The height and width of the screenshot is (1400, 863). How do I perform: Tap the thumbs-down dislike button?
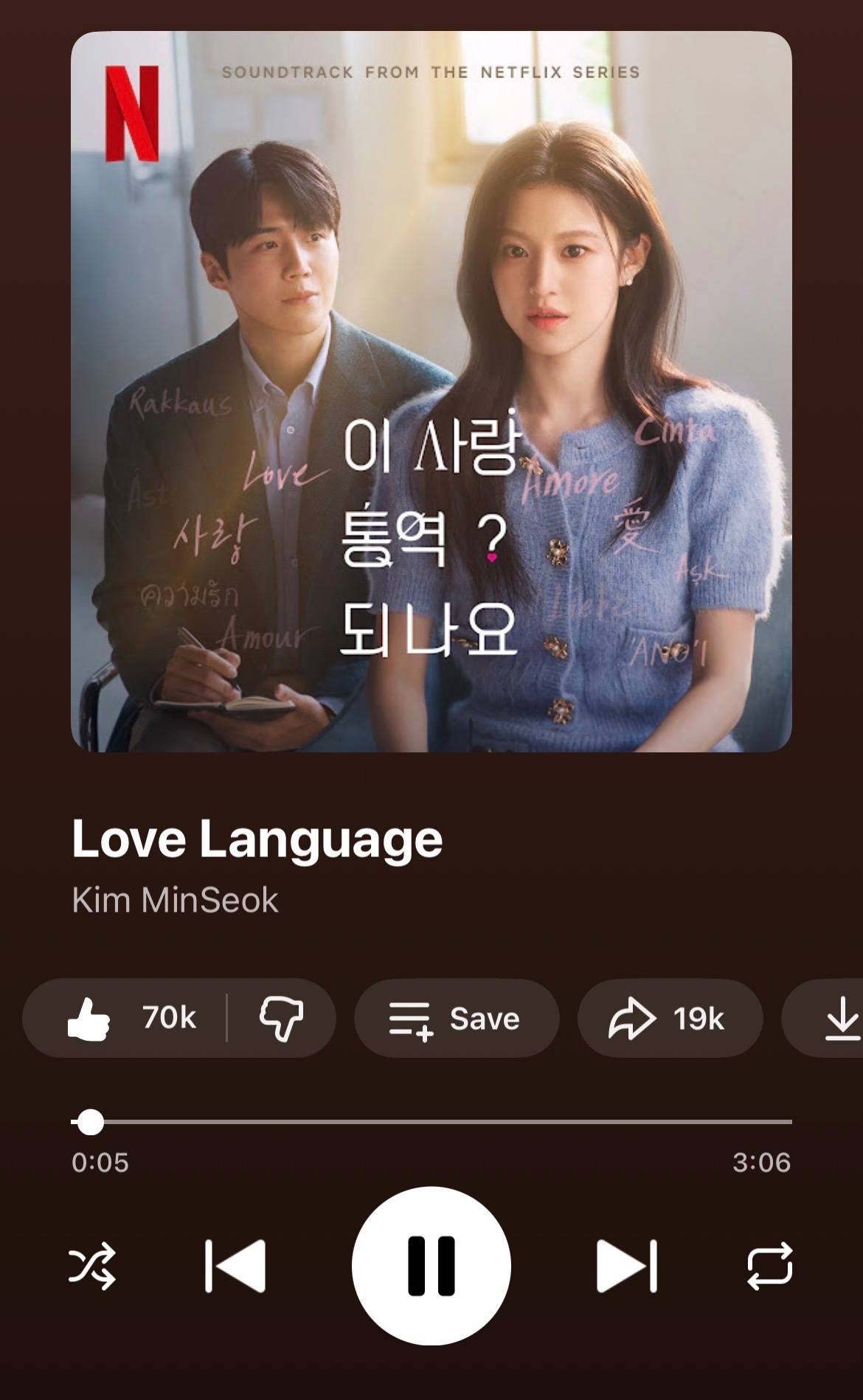click(281, 1018)
